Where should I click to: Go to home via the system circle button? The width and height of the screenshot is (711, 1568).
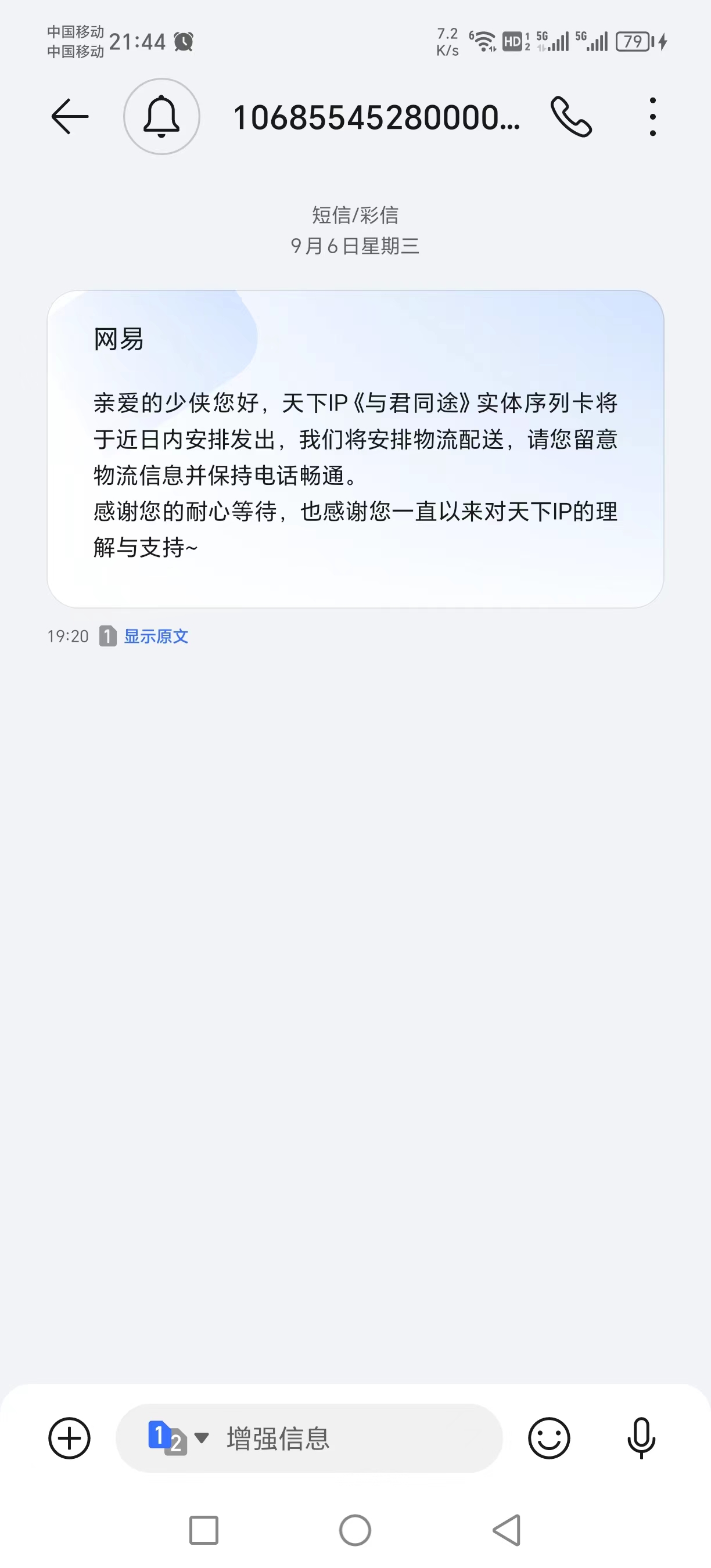[355, 1530]
